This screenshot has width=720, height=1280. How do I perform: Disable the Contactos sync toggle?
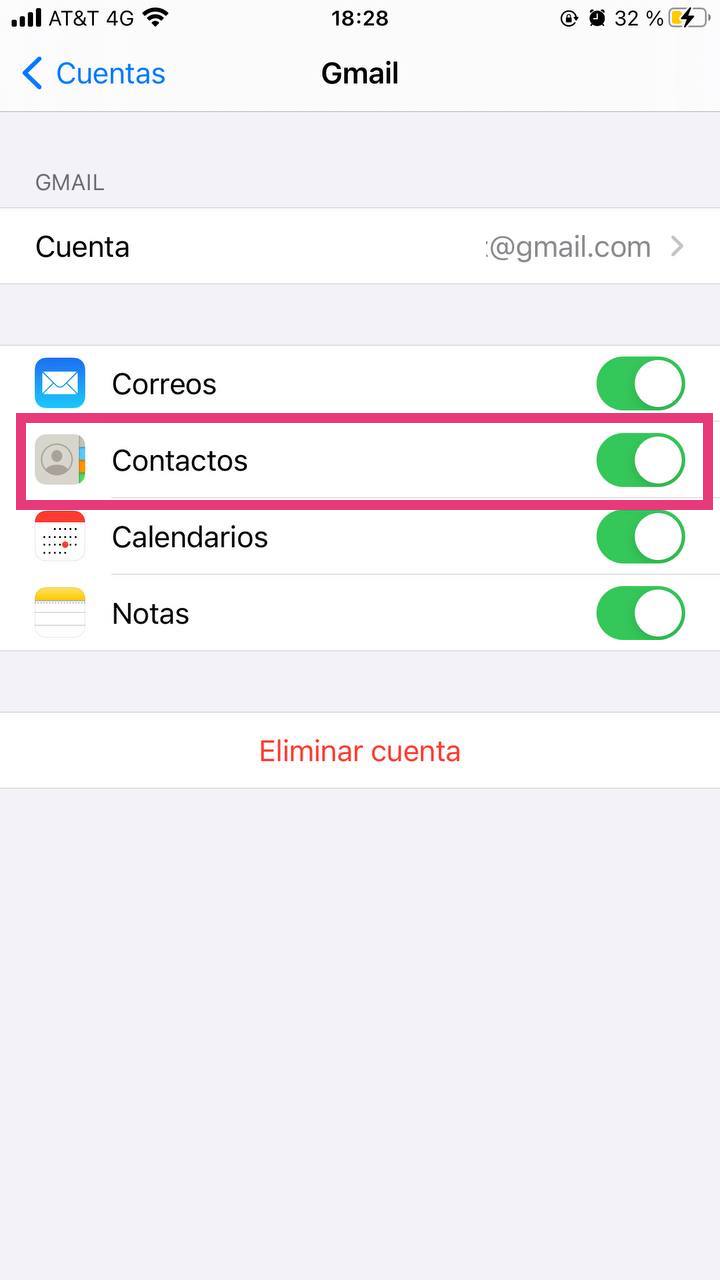click(x=640, y=460)
